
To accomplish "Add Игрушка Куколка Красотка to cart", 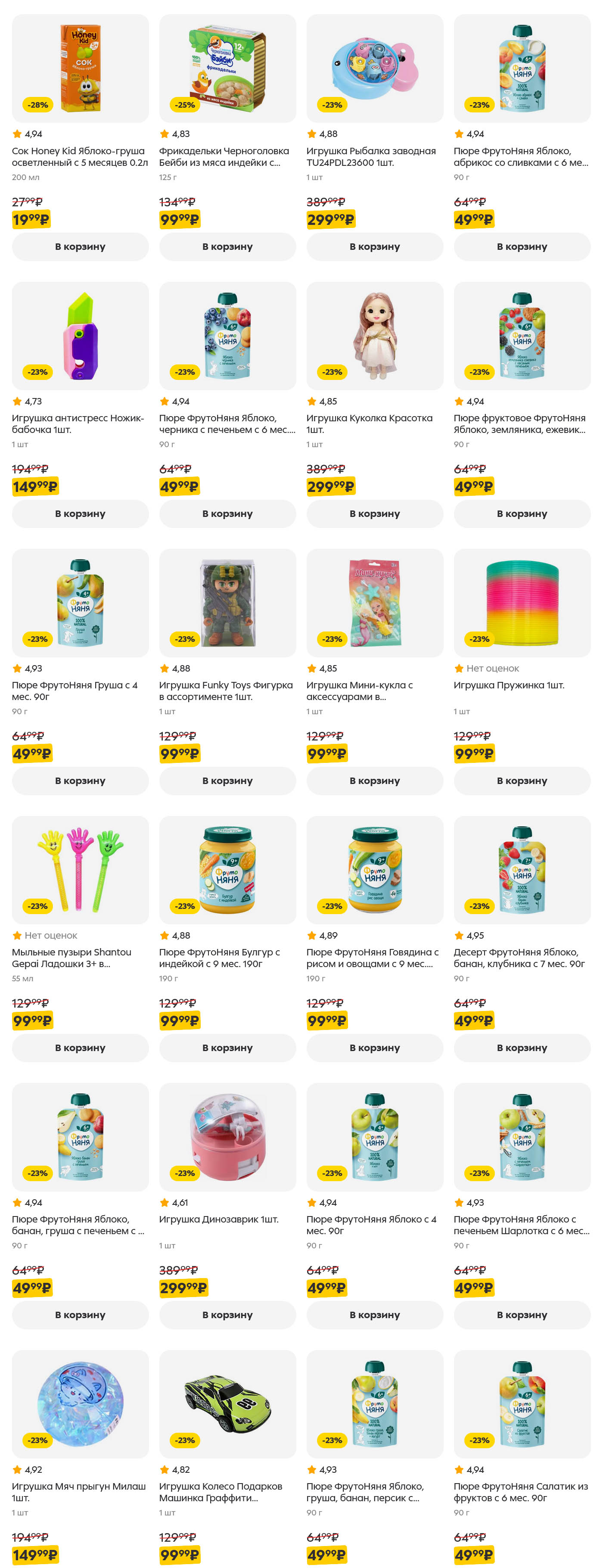I will tap(374, 514).
